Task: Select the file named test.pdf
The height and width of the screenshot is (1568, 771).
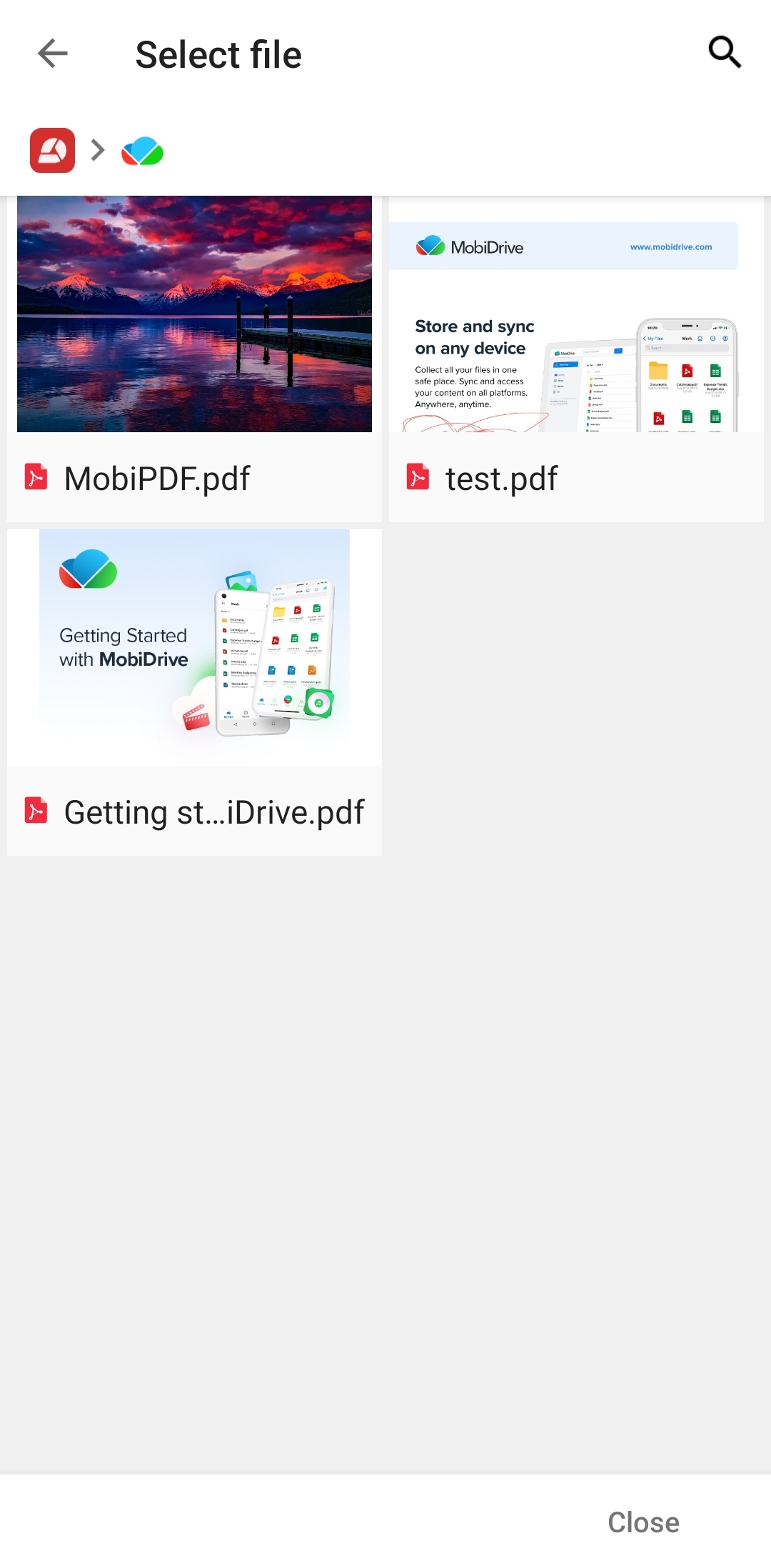Action: tap(502, 477)
